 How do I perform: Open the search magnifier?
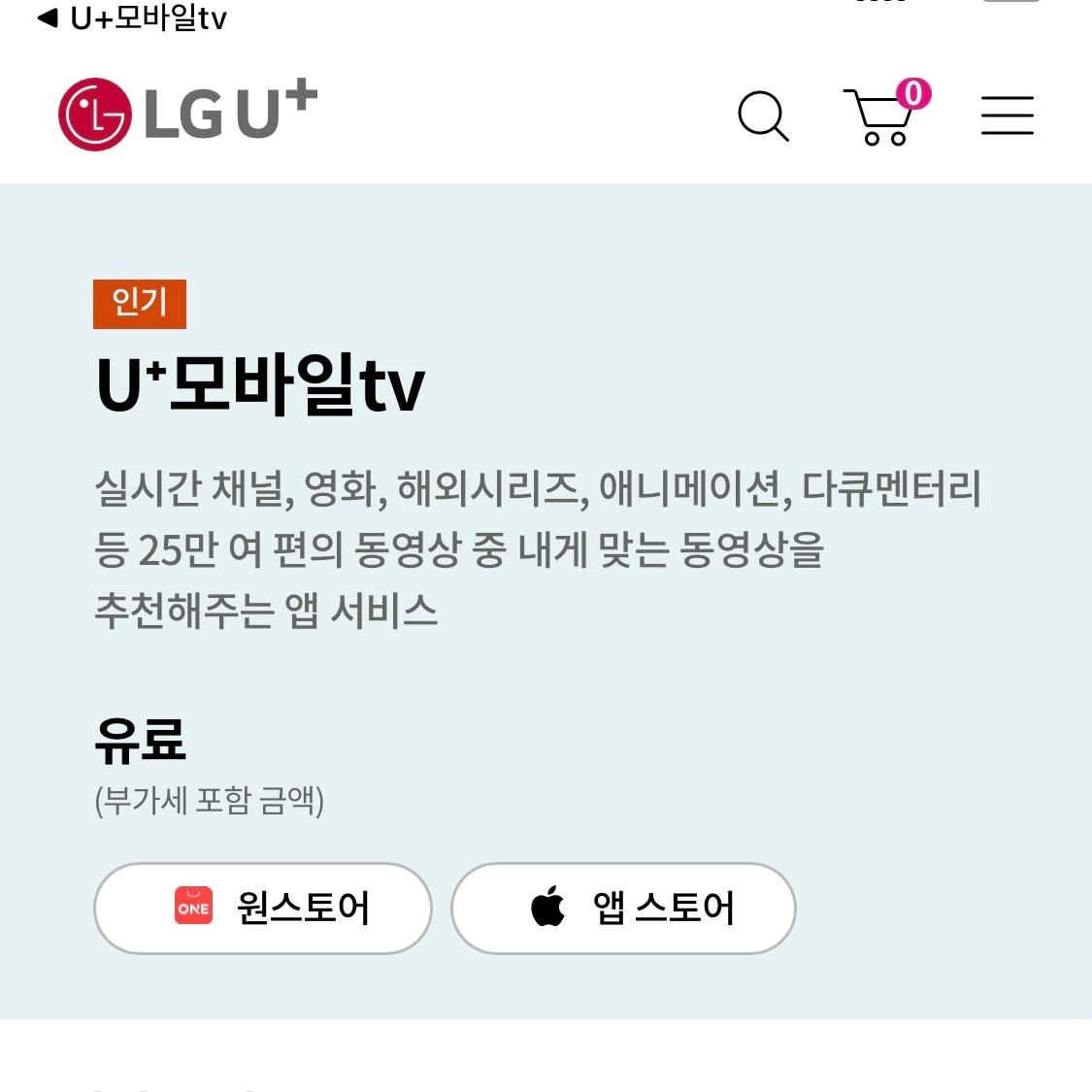763,116
